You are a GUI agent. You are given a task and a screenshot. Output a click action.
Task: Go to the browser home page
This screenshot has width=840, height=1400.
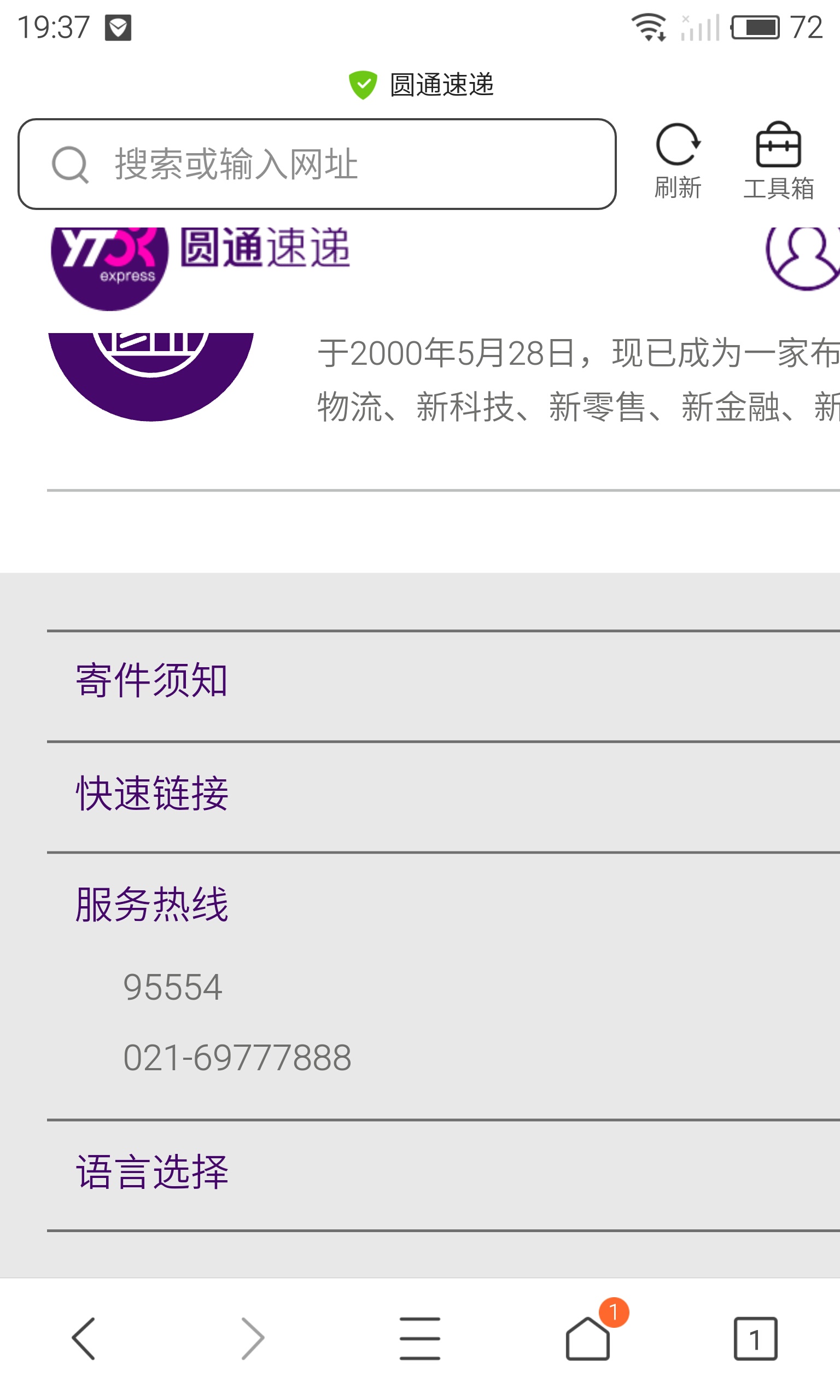[587, 1338]
